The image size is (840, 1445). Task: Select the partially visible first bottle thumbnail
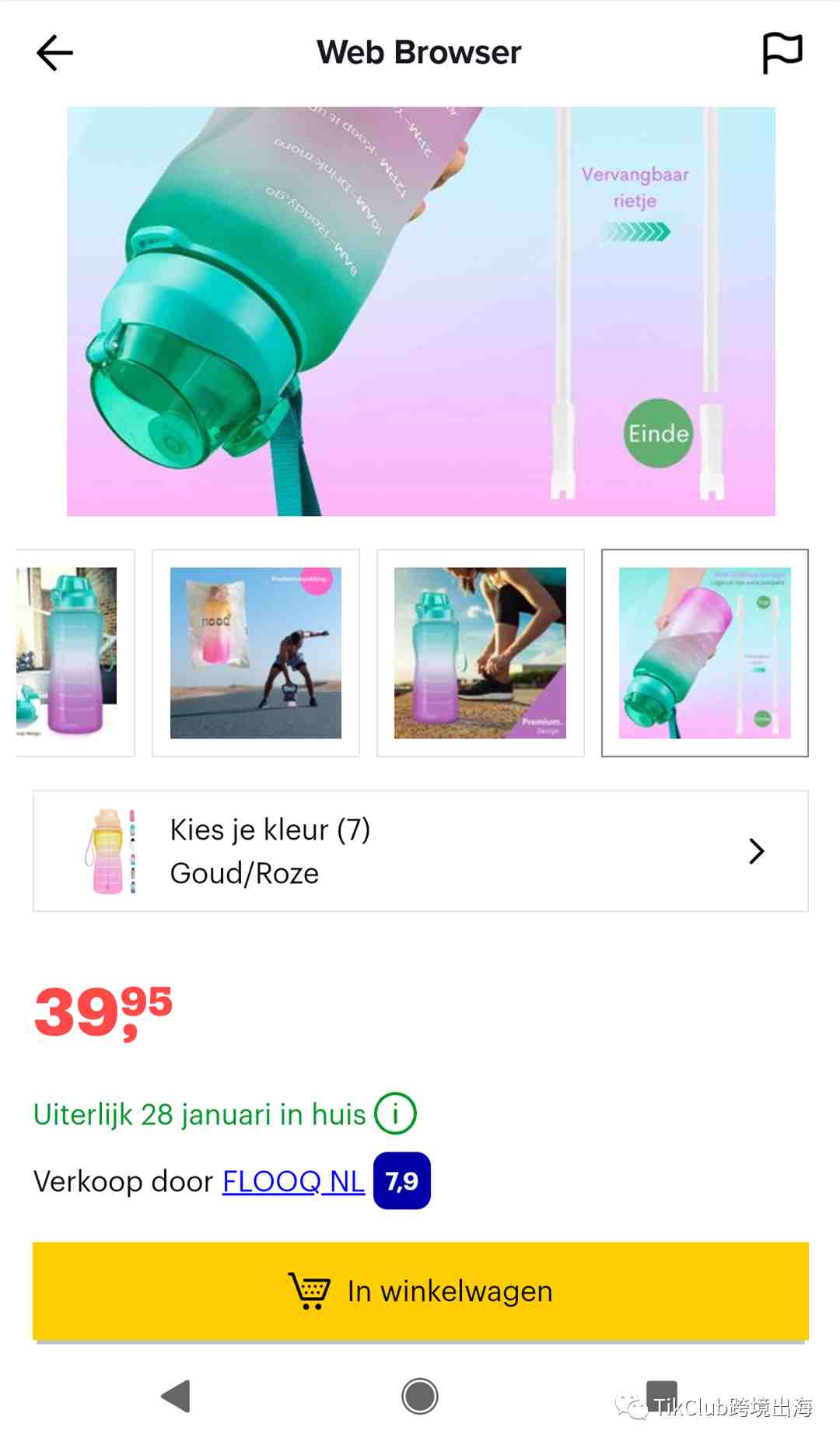pos(74,653)
